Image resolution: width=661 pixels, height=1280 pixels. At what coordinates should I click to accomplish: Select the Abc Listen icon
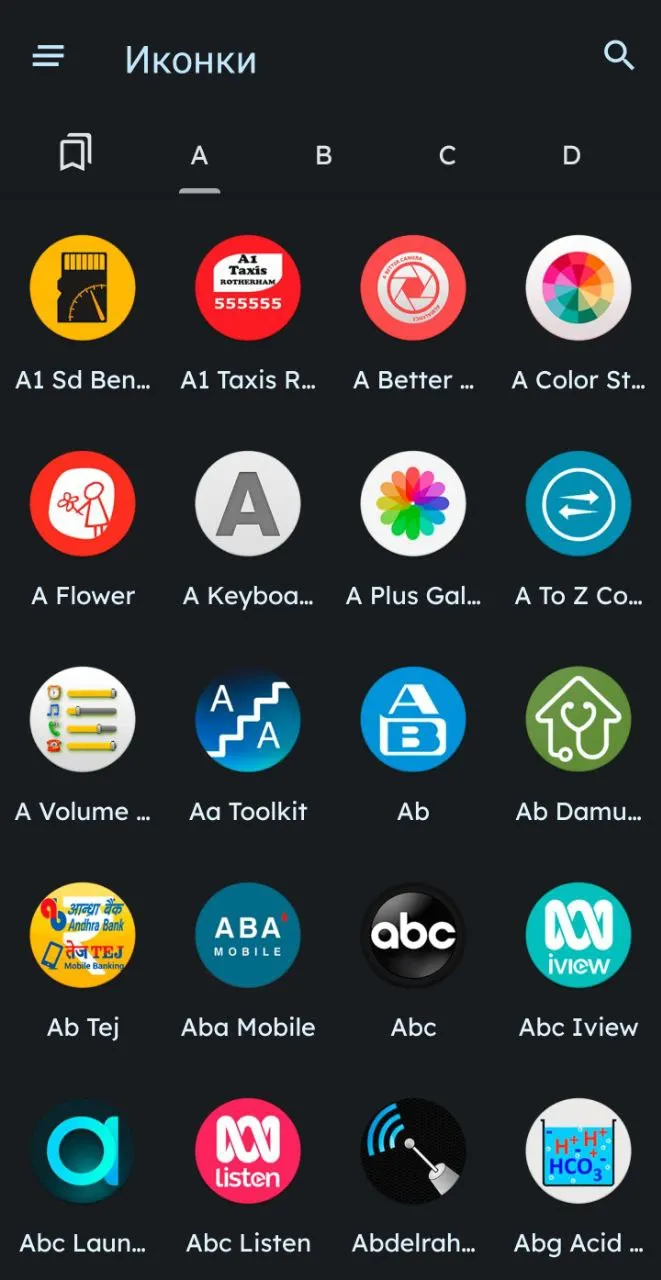click(248, 1152)
